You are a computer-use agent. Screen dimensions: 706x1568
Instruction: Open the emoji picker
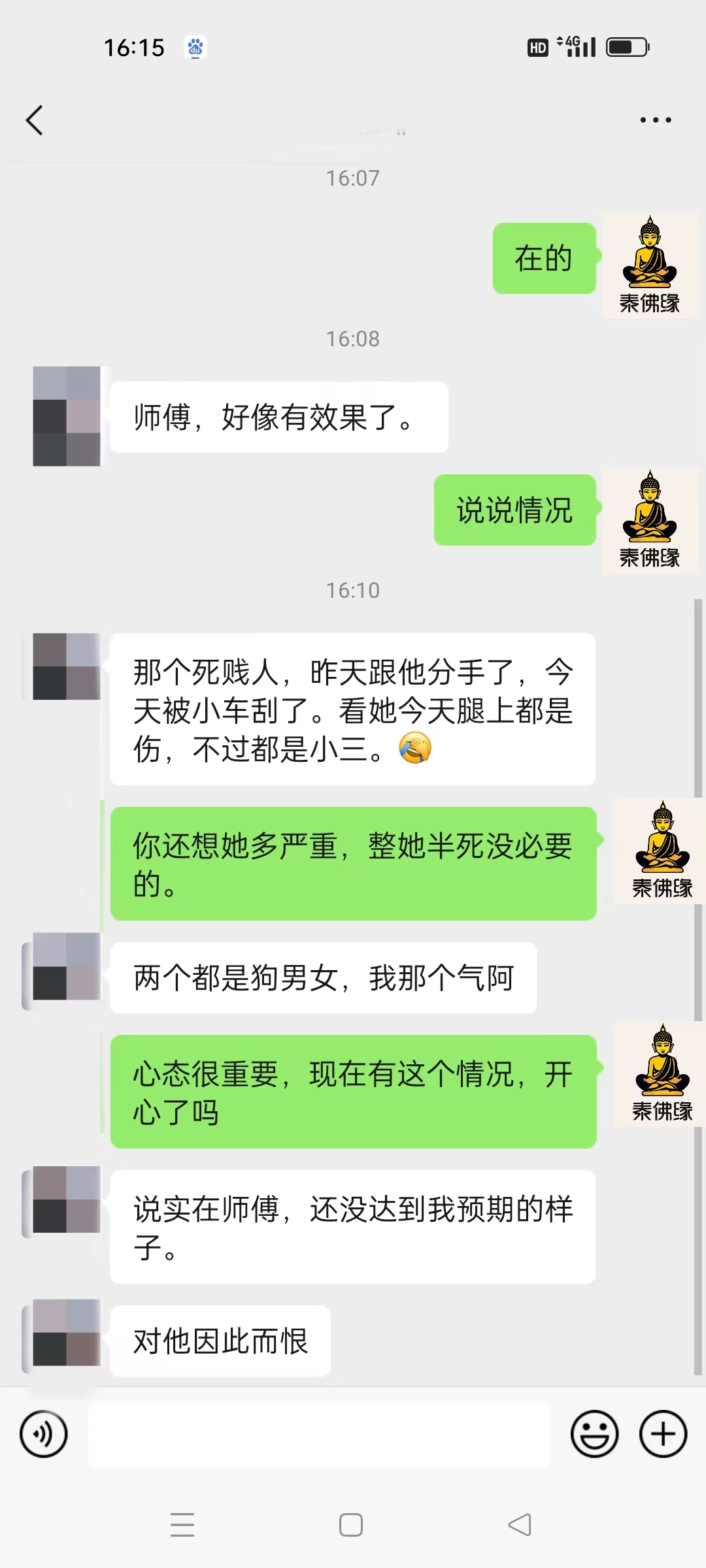click(594, 1434)
